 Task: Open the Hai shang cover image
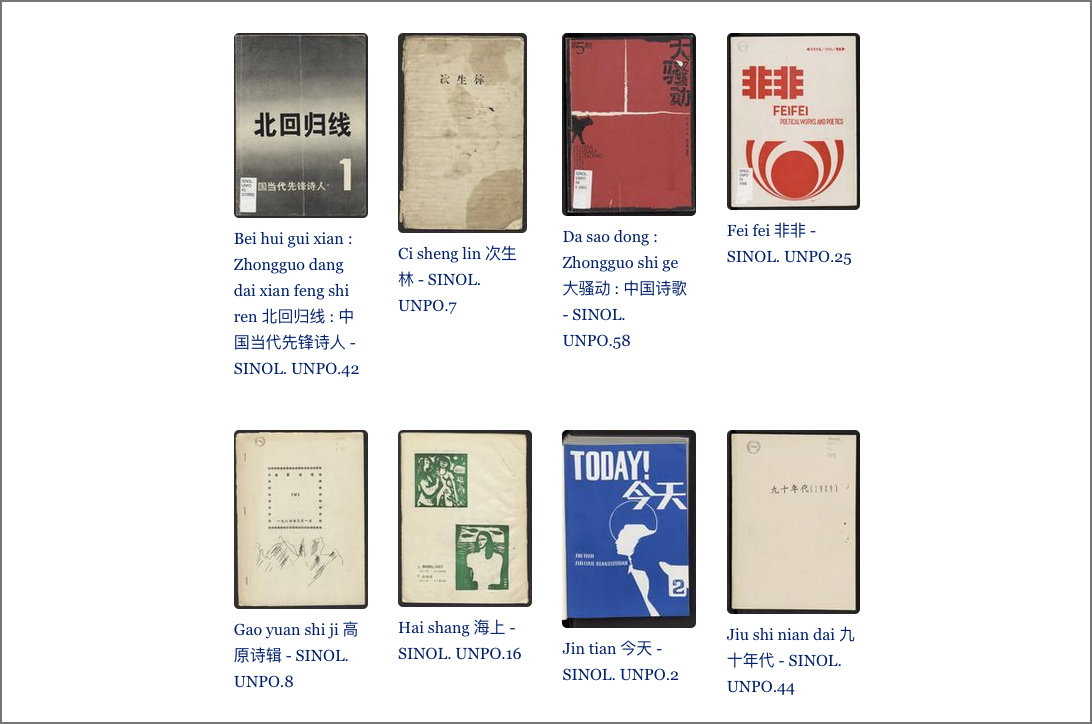(x=464, y=518)
